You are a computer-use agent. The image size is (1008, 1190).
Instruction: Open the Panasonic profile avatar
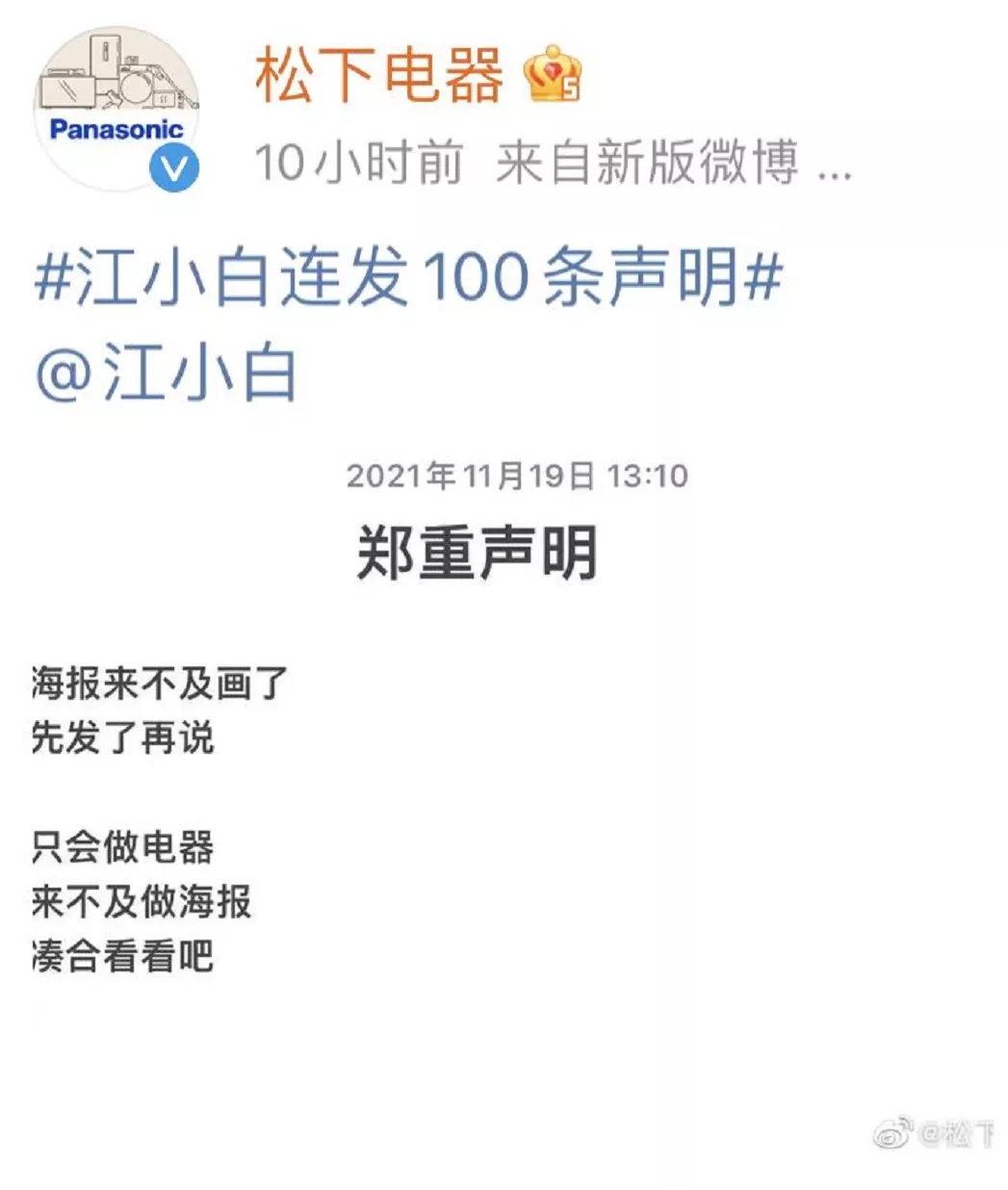(116, 108)
